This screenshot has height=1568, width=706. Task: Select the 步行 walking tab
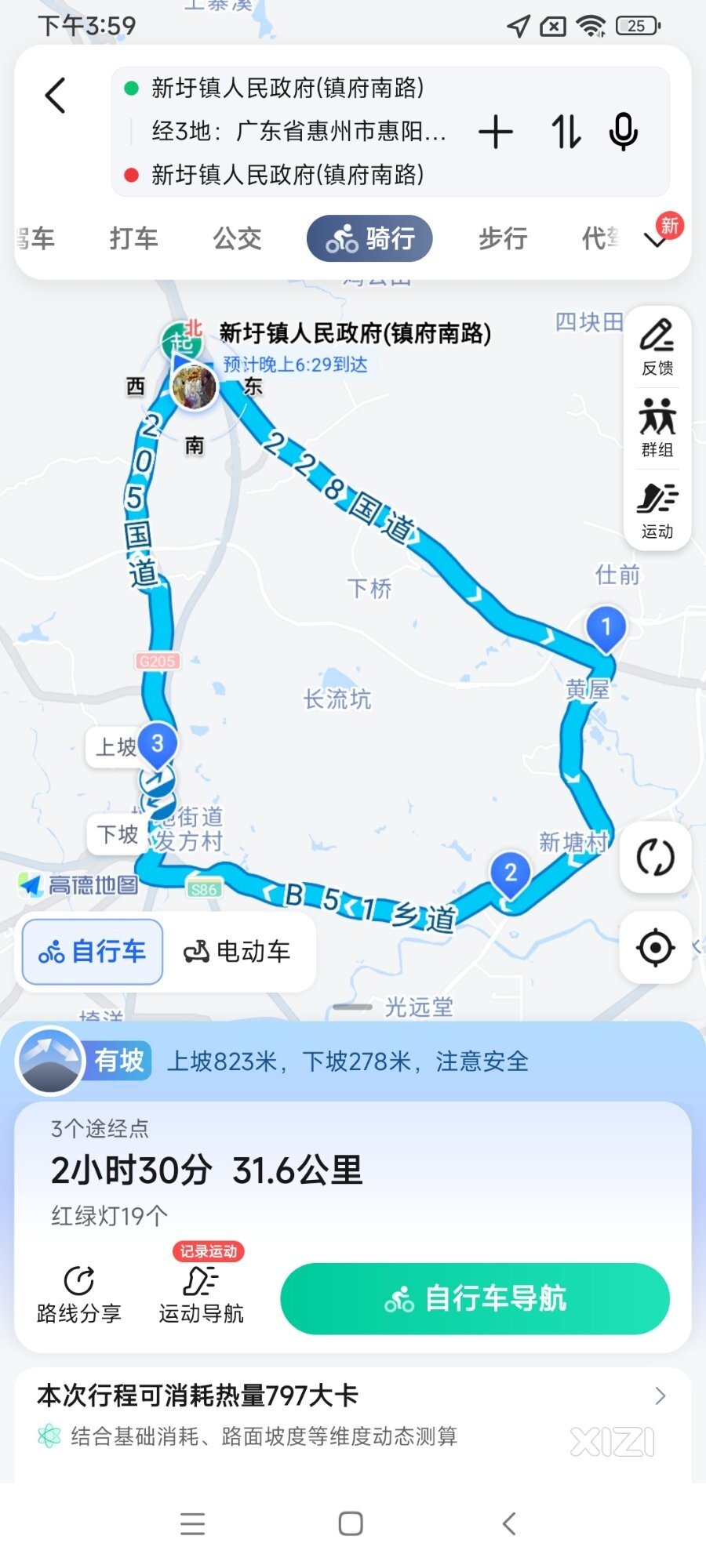[x=503, y=238]
